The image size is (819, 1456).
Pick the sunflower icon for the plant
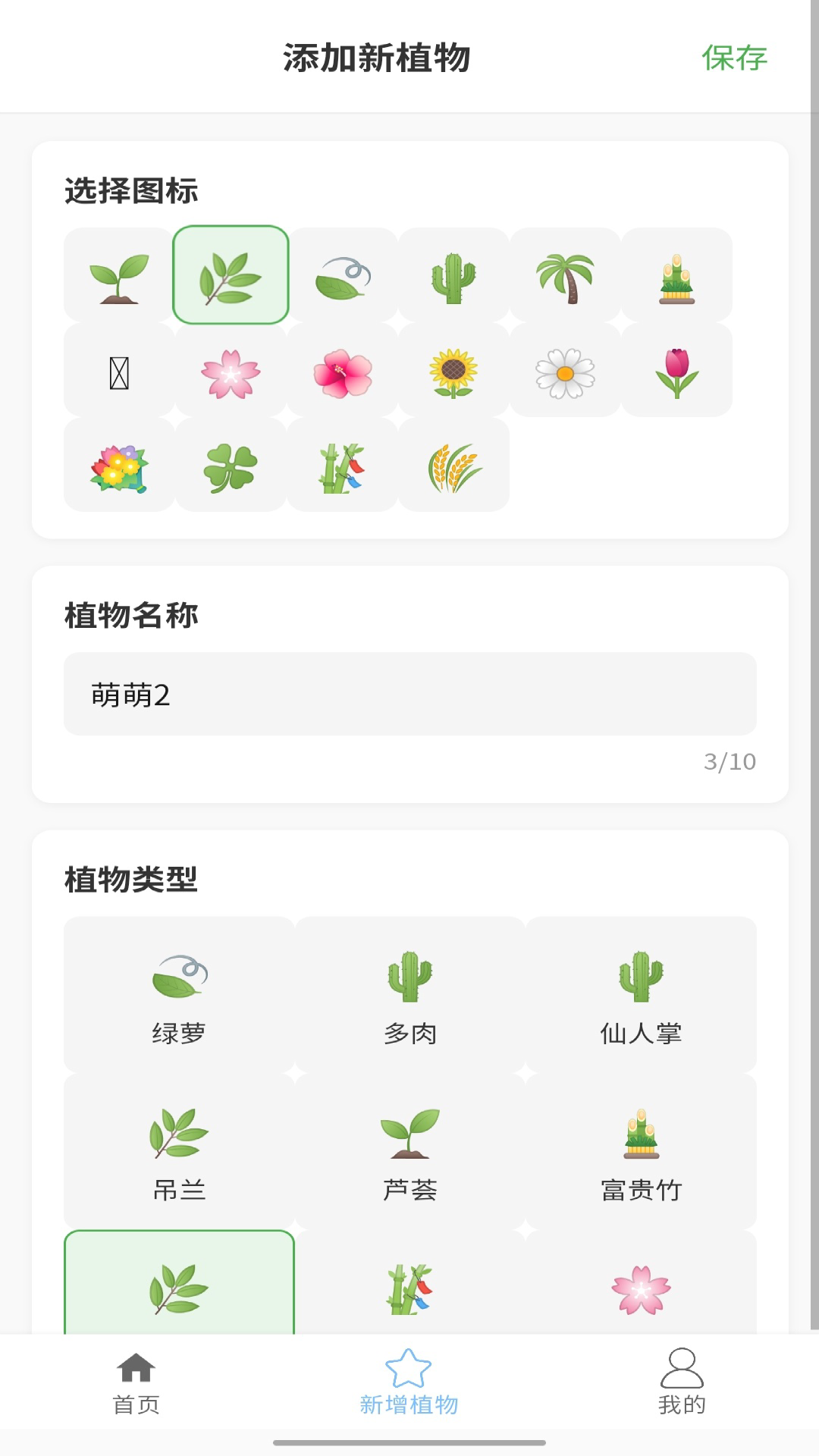point(452,372)
